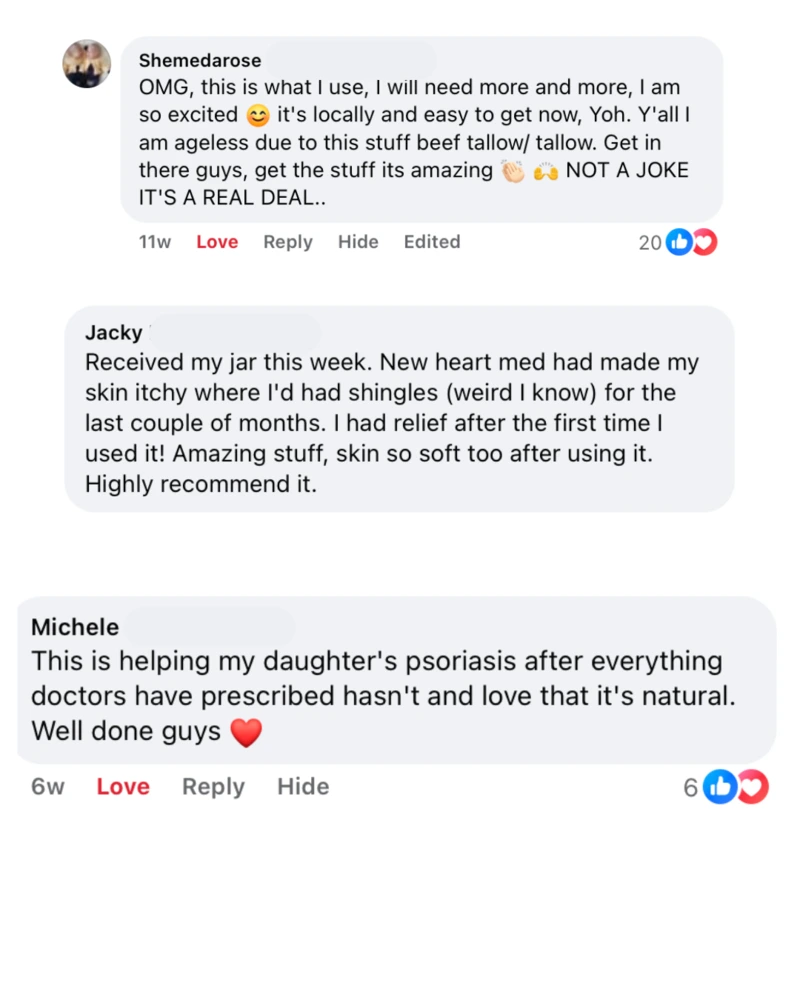Image resolution: width=800 pixels, height=1000 pixels.
Task: Hide Shemedarose's comment
Action: pos(358,241)
